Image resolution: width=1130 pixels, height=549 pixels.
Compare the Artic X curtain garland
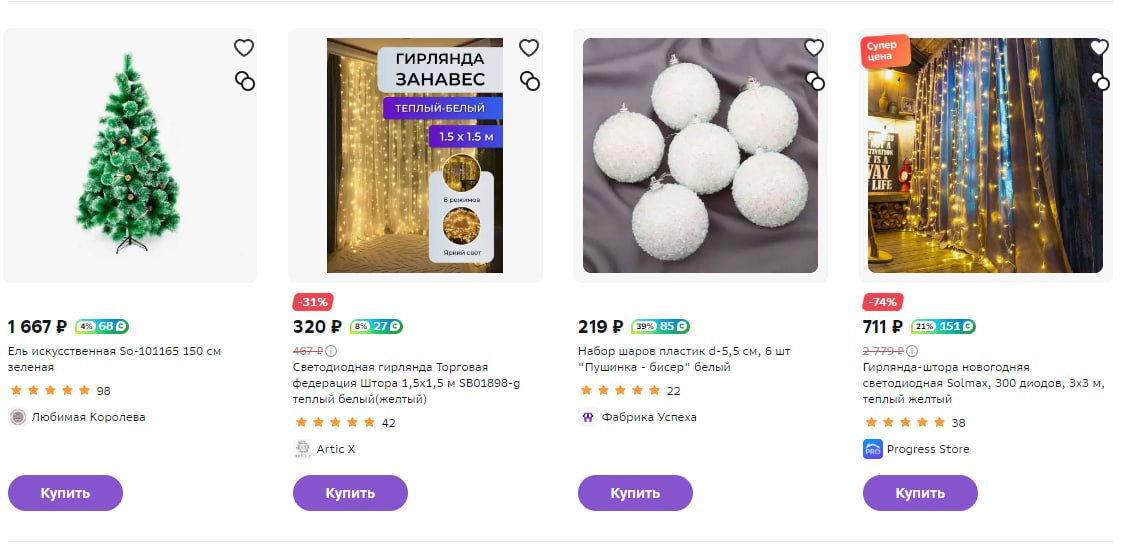[529, 81]
